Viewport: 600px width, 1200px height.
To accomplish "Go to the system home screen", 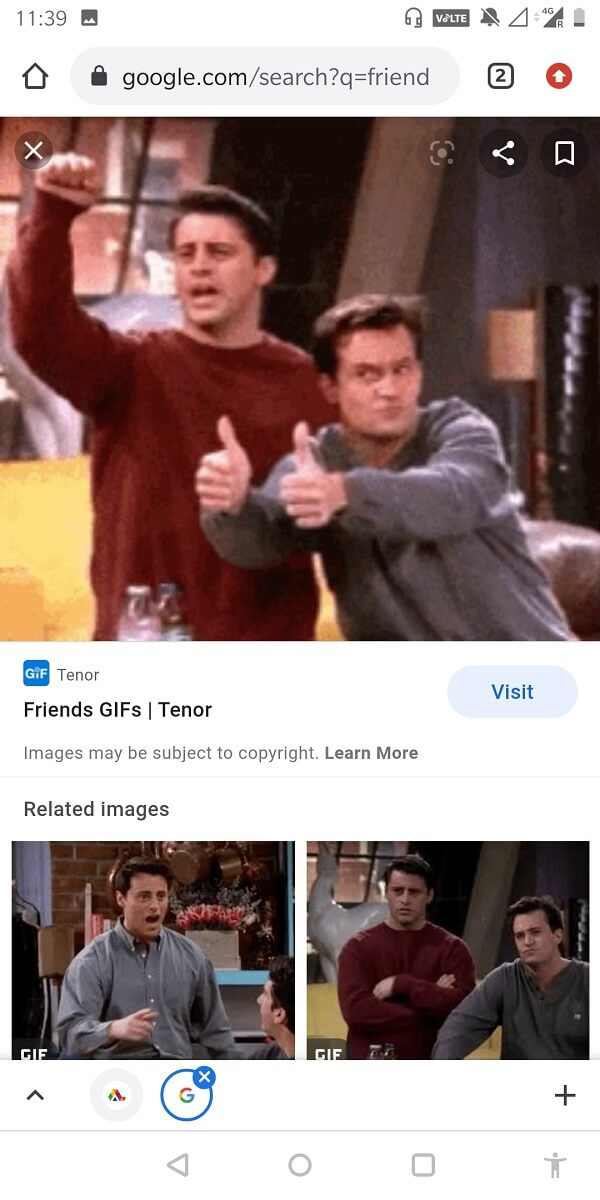I will point(300,1165).
